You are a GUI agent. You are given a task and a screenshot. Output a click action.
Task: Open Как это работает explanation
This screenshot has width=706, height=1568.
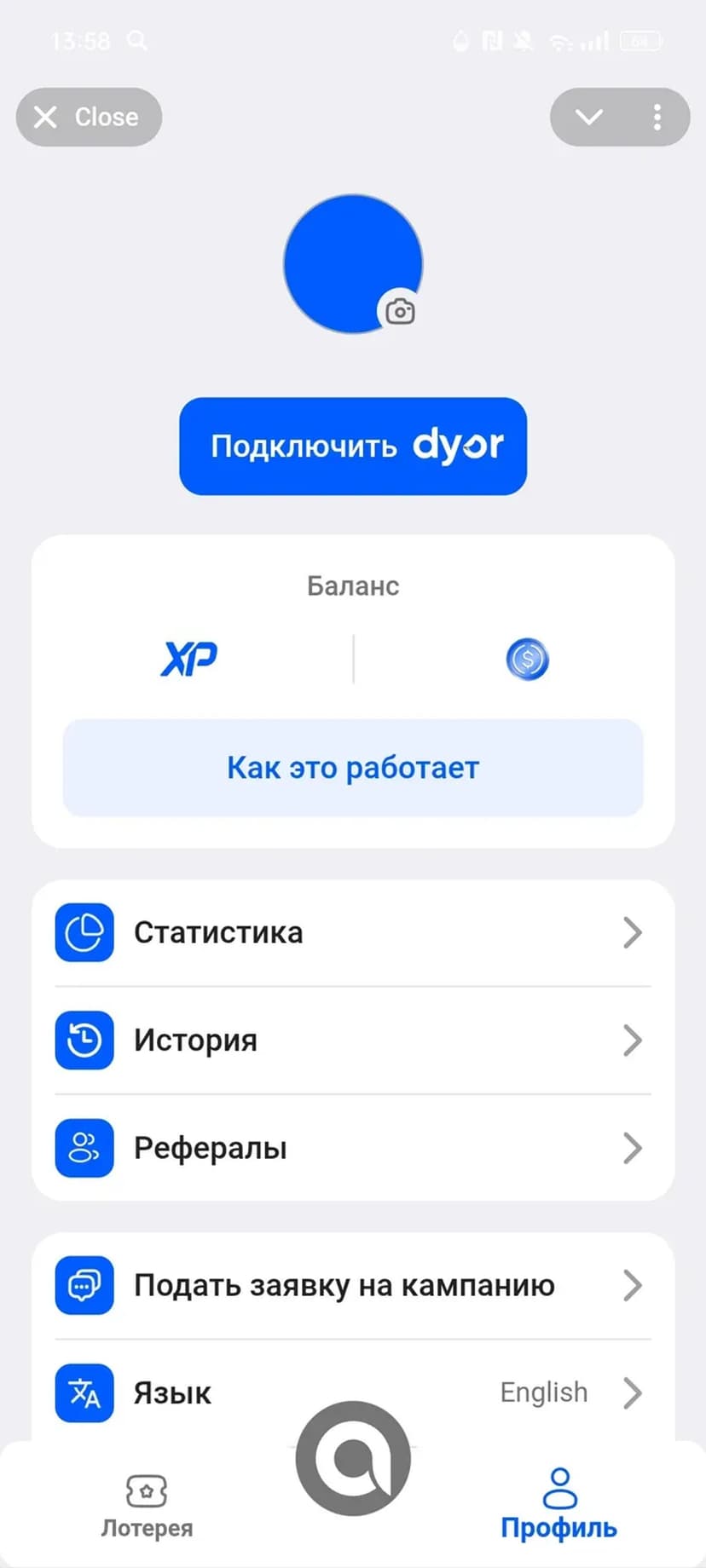(353, 768)
